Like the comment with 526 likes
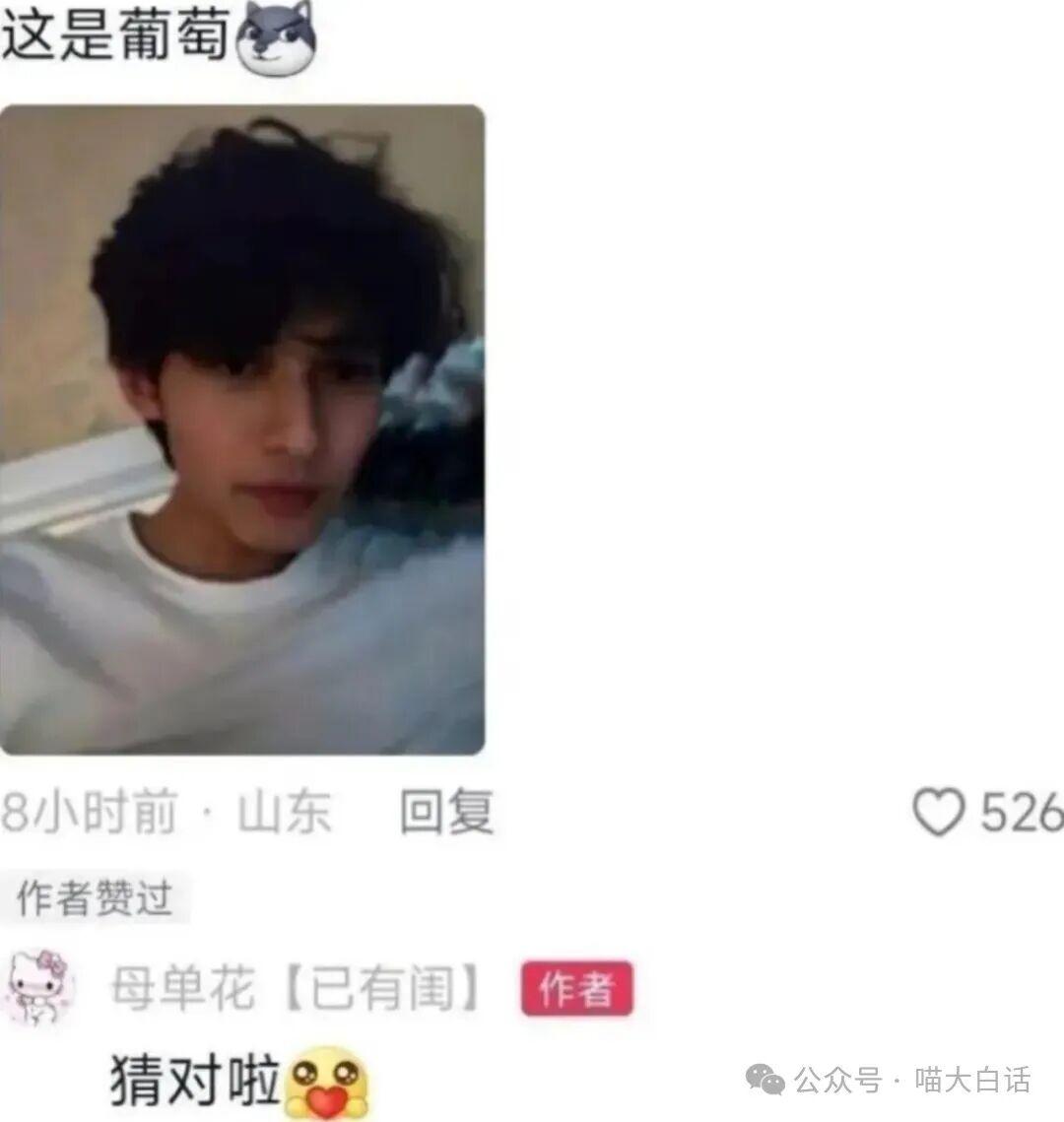Viewport: 1064px width, 1122px height. pos(938,814)
